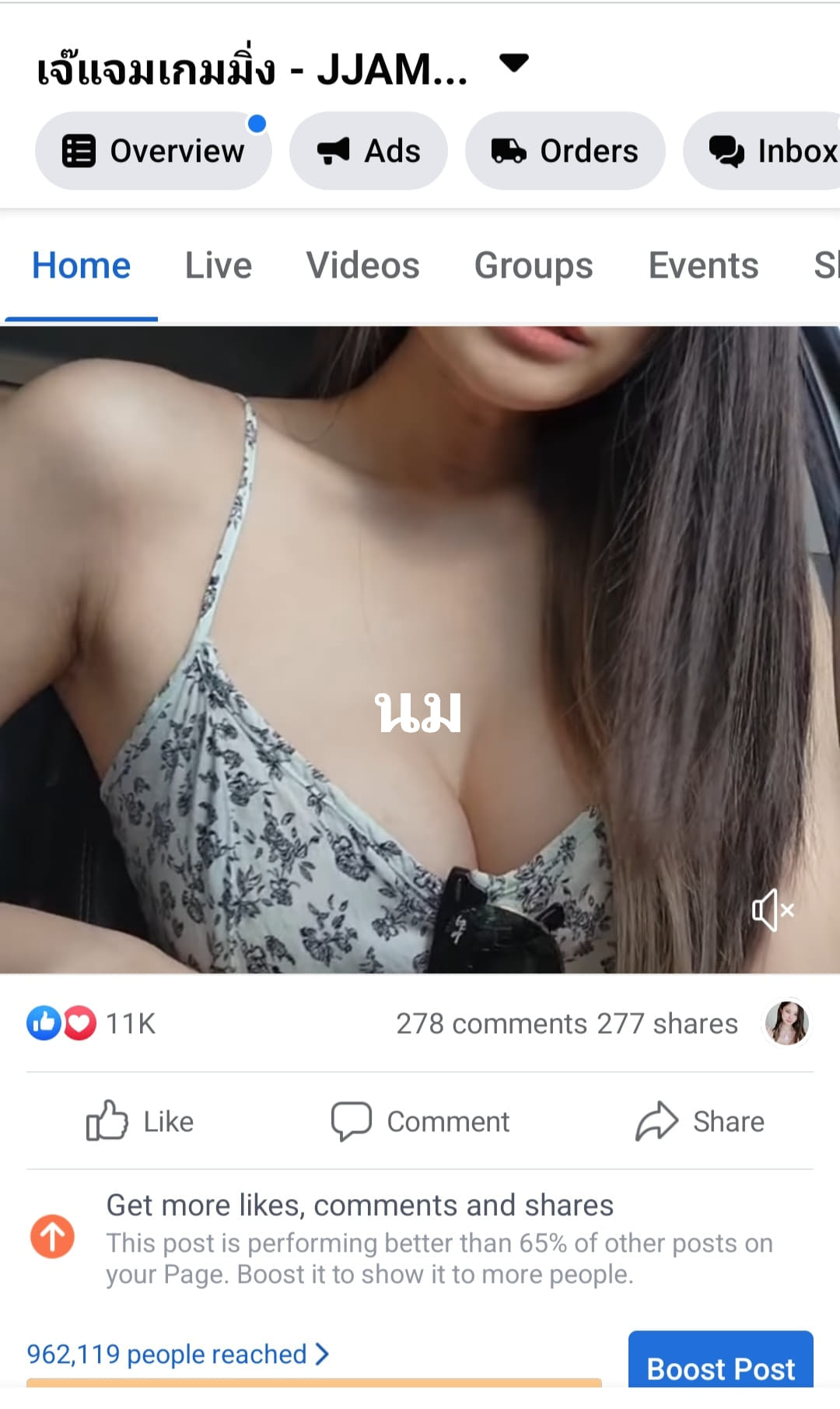Viewport: 840px width, 1409px height.
Task: Go to Orders
Action: tap(565, 151)
